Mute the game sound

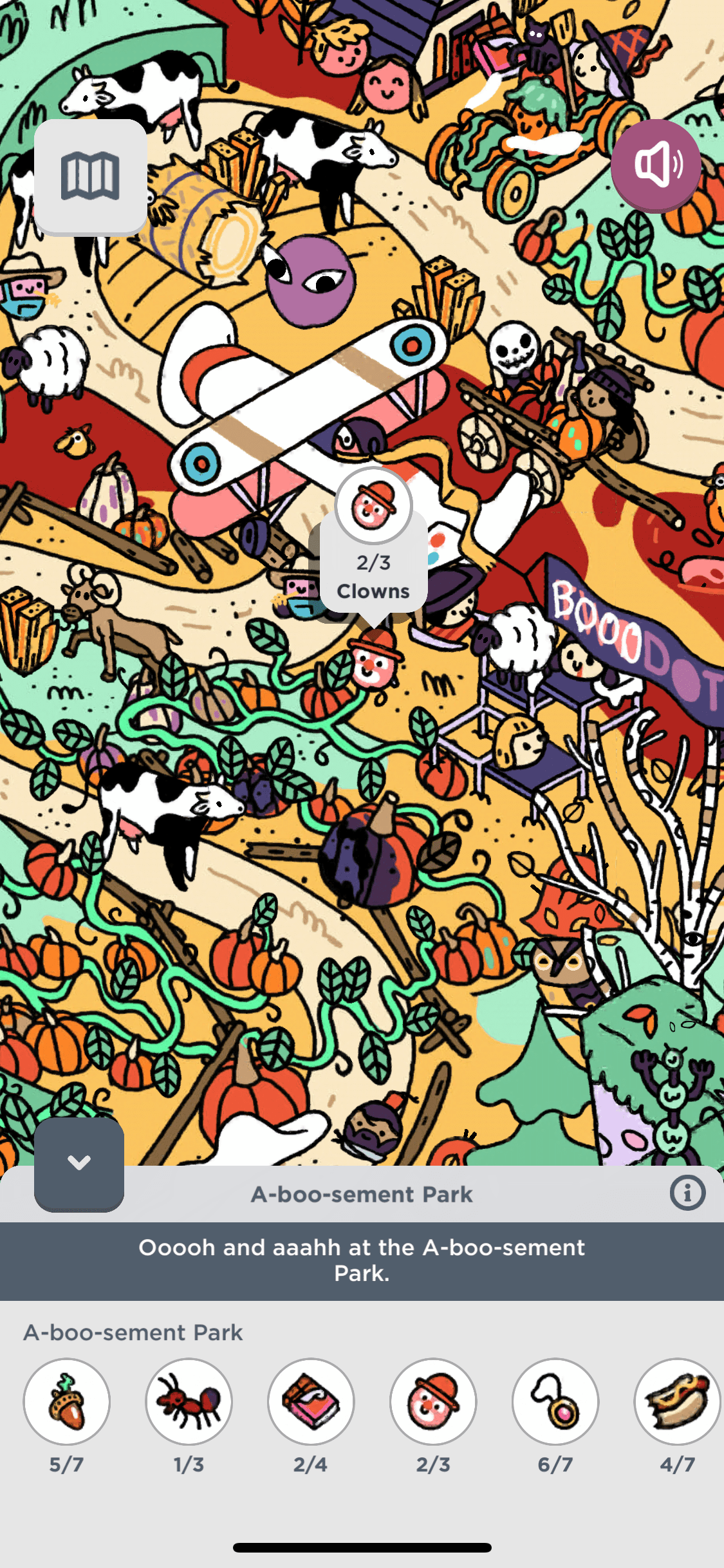[x=656, y=164]
